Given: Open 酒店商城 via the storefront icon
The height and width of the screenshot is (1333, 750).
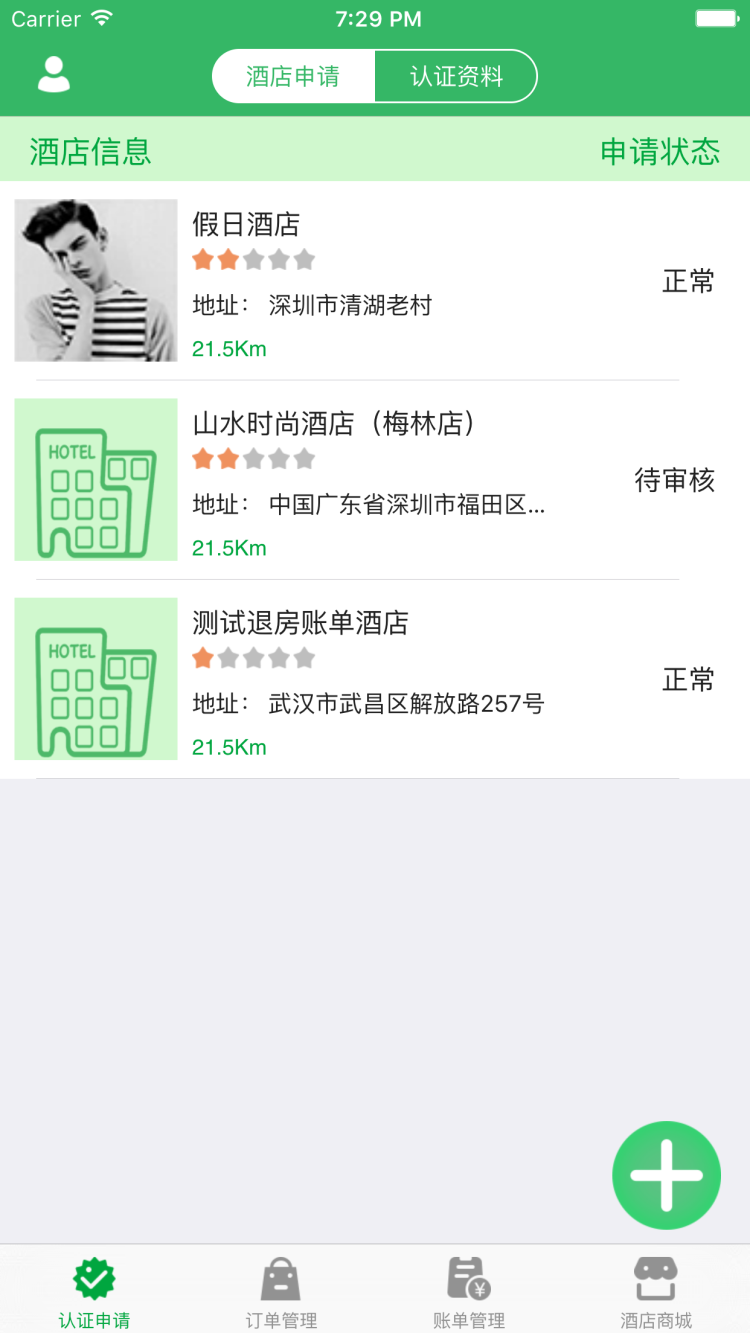Looking at the screenshot, I should [655, 1278].
